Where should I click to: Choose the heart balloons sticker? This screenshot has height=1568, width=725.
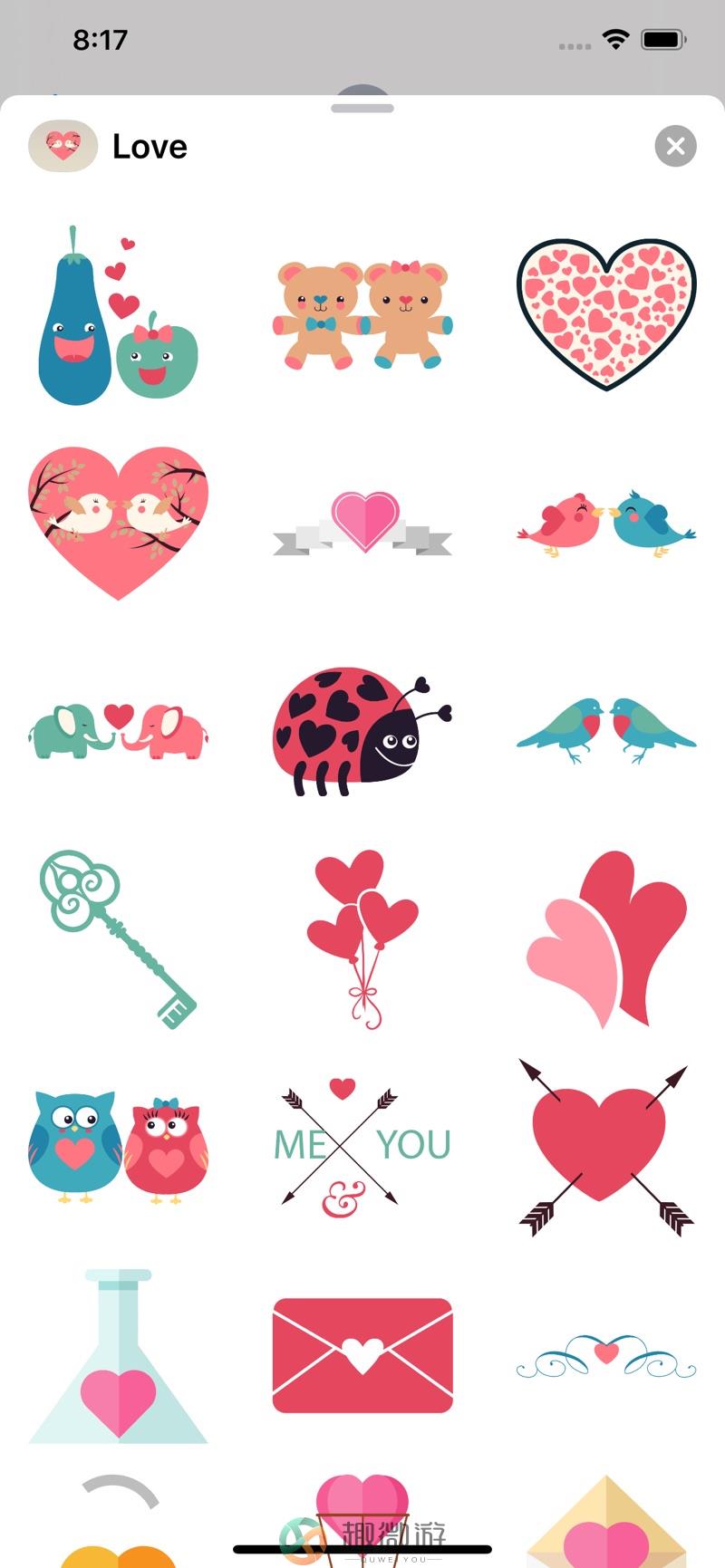[362, 938]
